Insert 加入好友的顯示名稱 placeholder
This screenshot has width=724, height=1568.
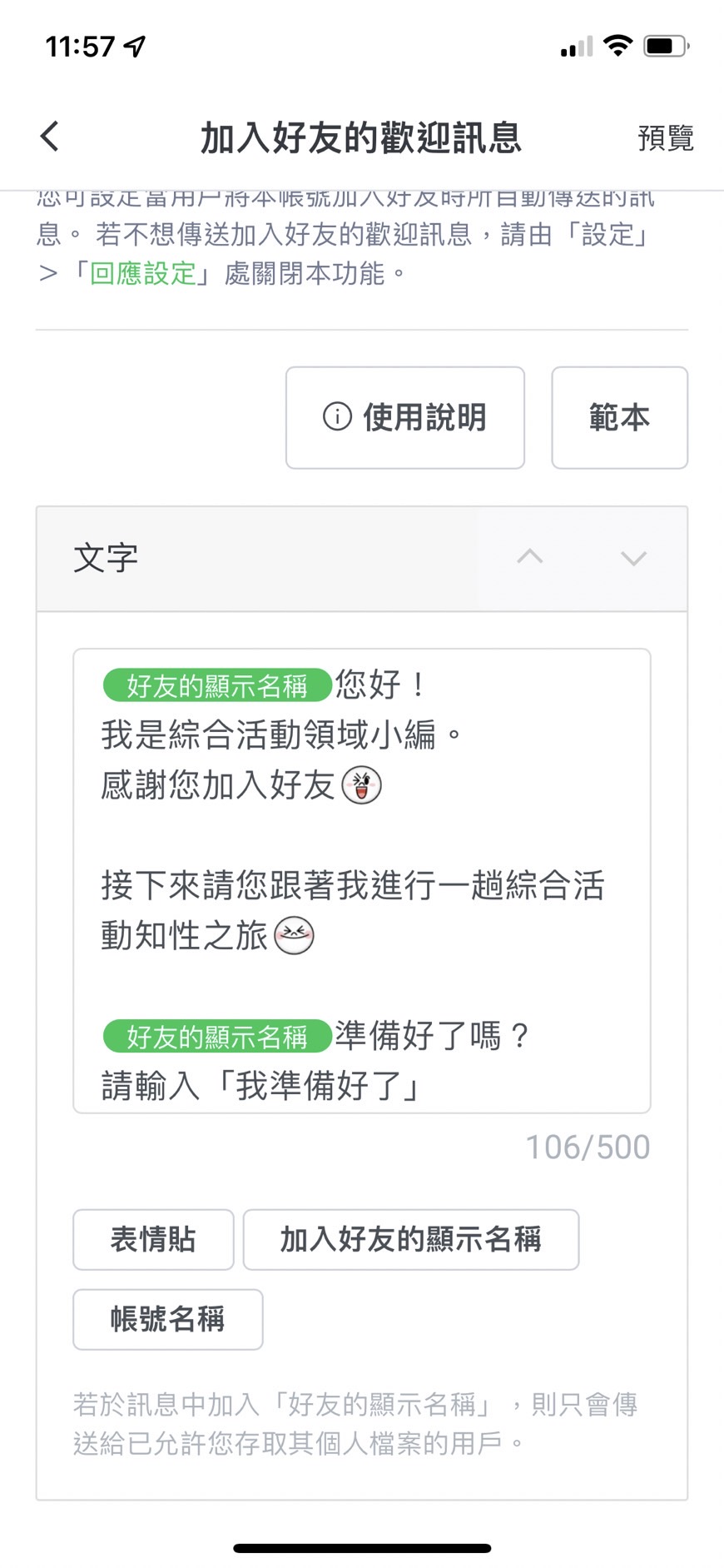point(410,1239)
